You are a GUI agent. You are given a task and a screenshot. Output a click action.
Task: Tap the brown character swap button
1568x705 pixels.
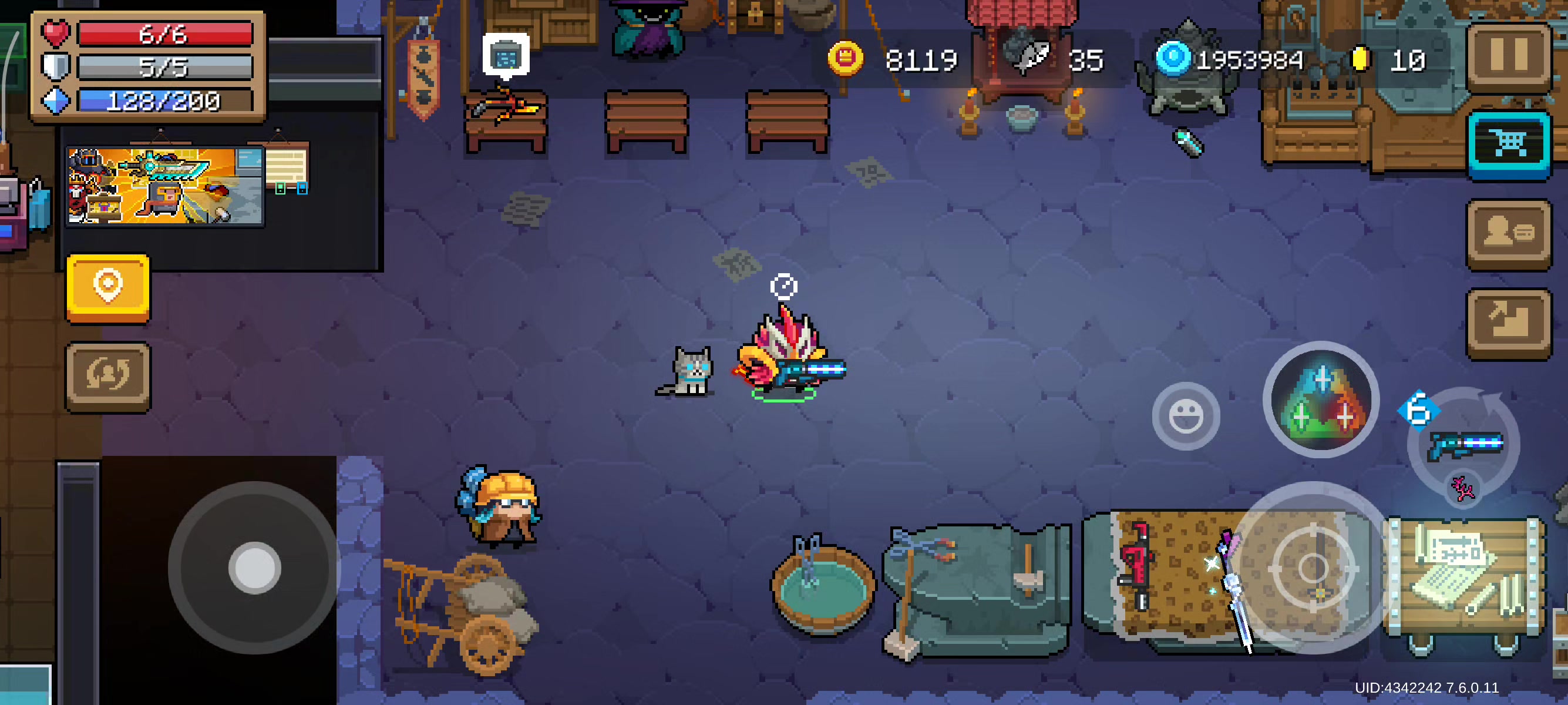point(107,375)
